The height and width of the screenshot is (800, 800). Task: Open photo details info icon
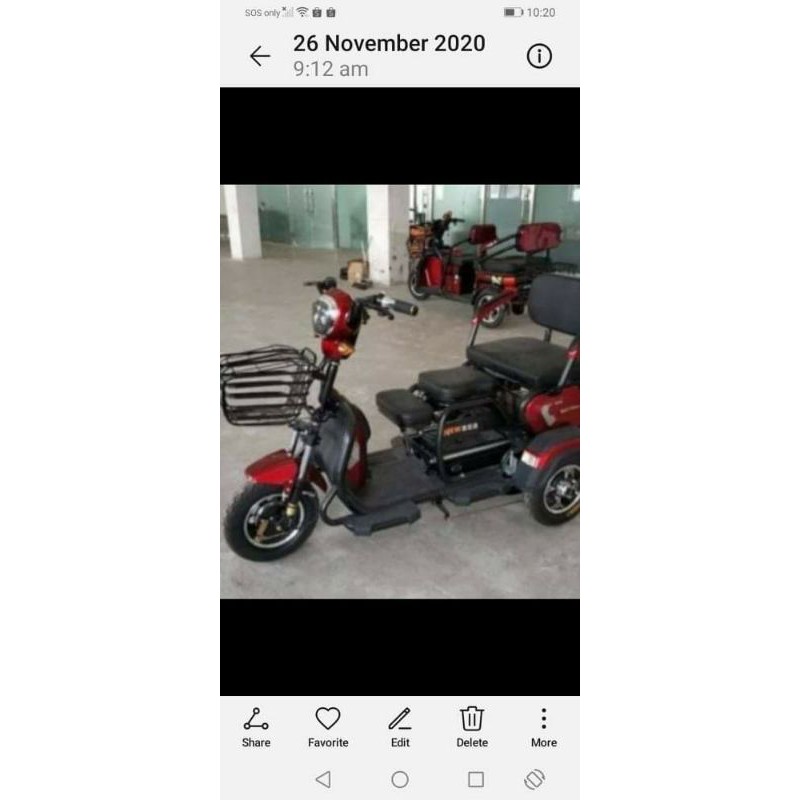(x=539, y=56)
